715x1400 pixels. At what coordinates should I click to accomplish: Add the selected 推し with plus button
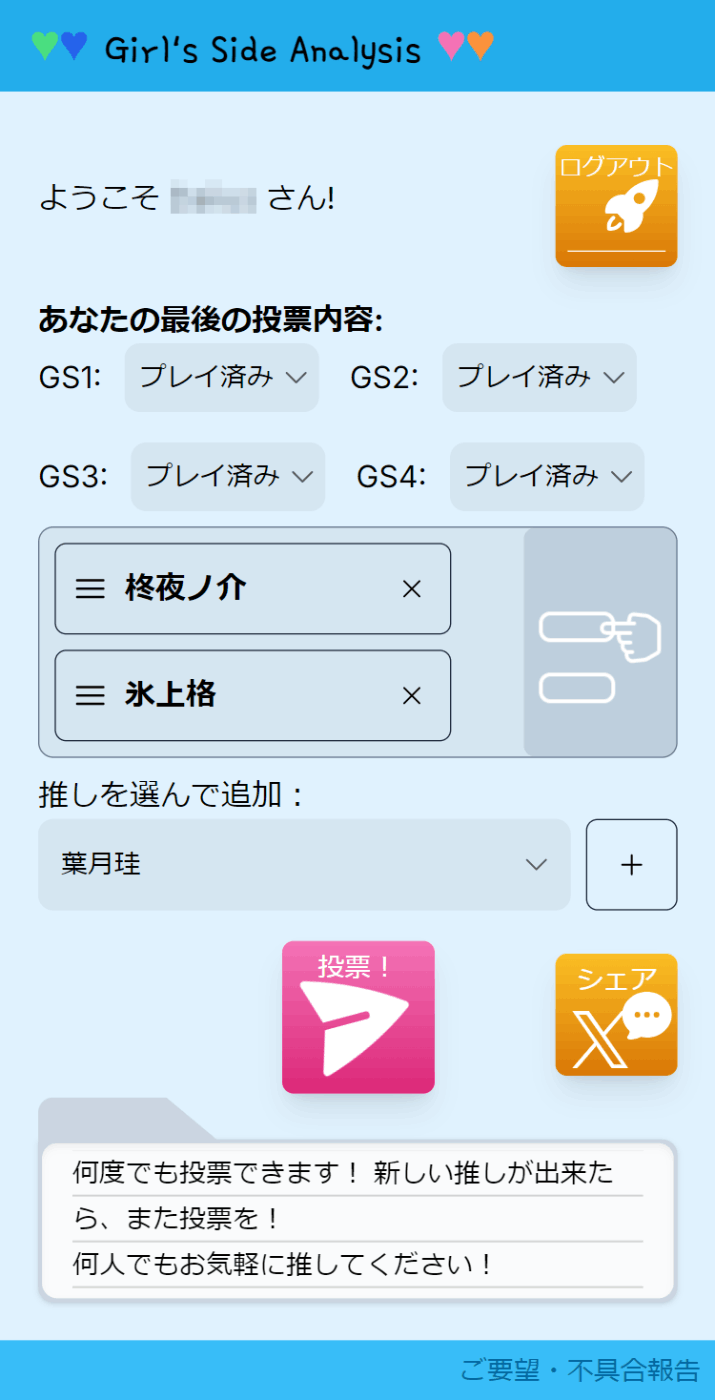click(x=631, y=865)
